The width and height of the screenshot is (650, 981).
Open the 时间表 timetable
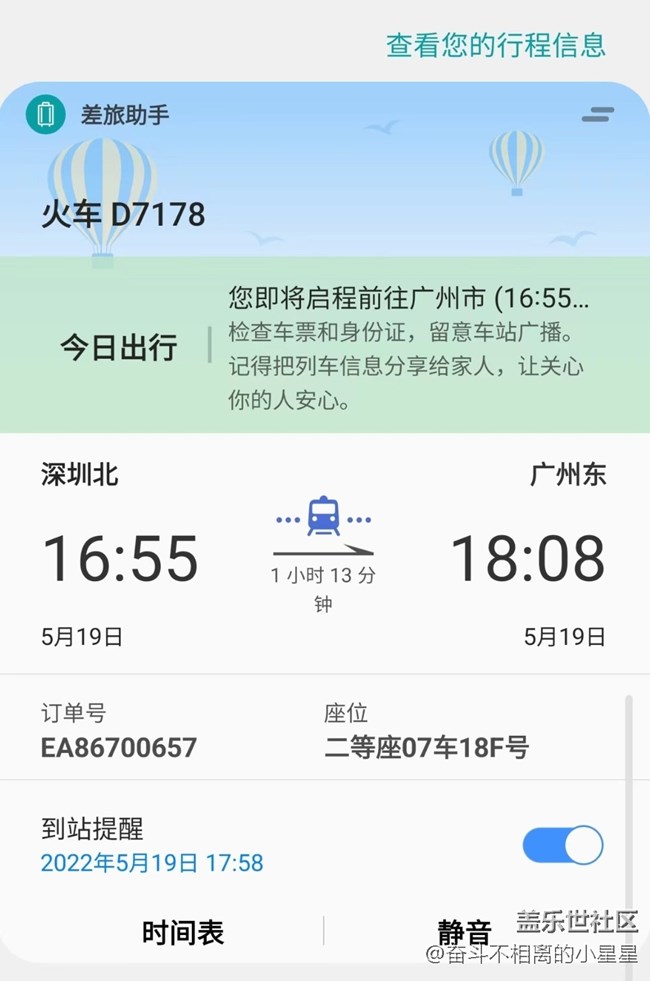(x=183, y=933)
